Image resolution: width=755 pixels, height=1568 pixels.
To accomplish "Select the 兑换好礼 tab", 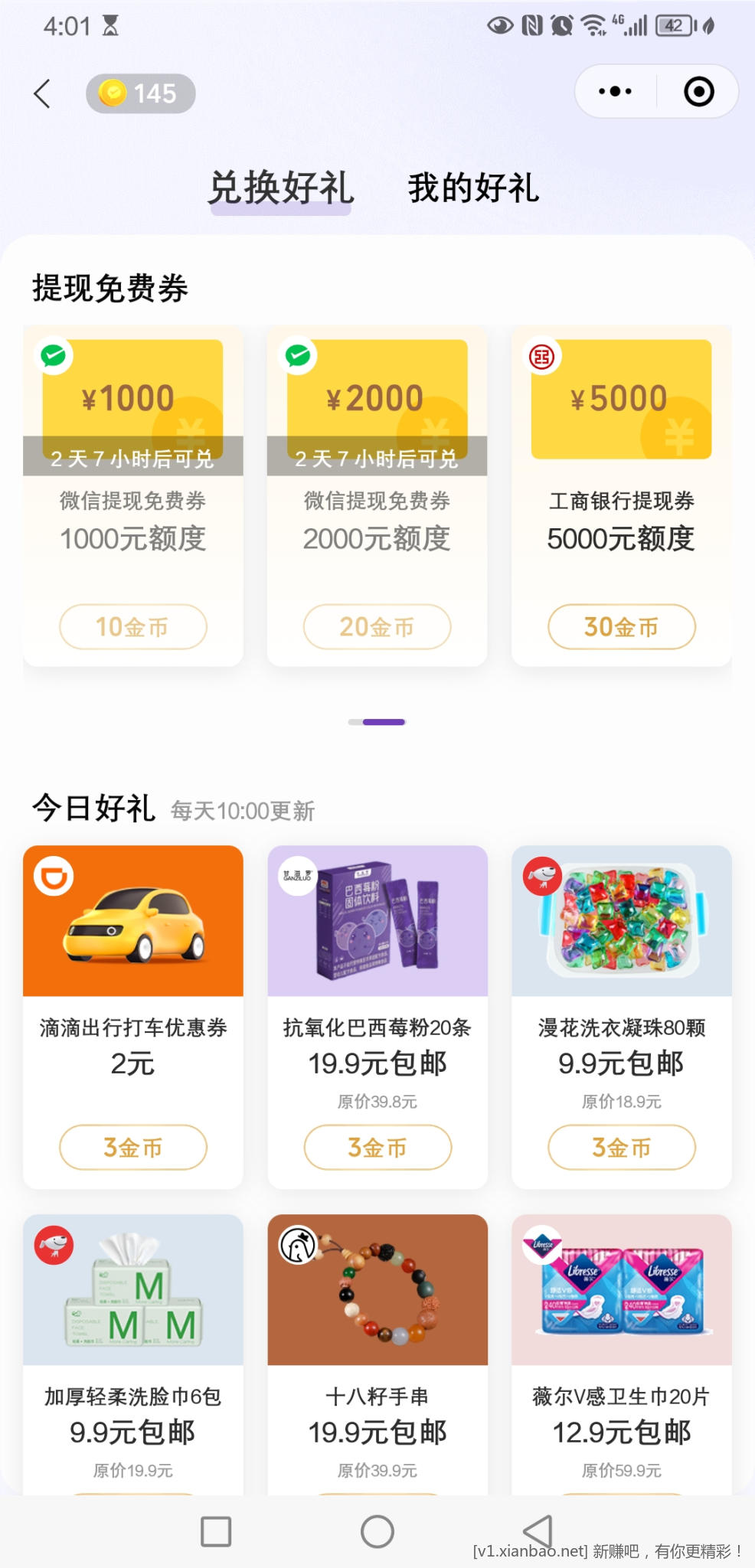I will click(x=281, y=188).
